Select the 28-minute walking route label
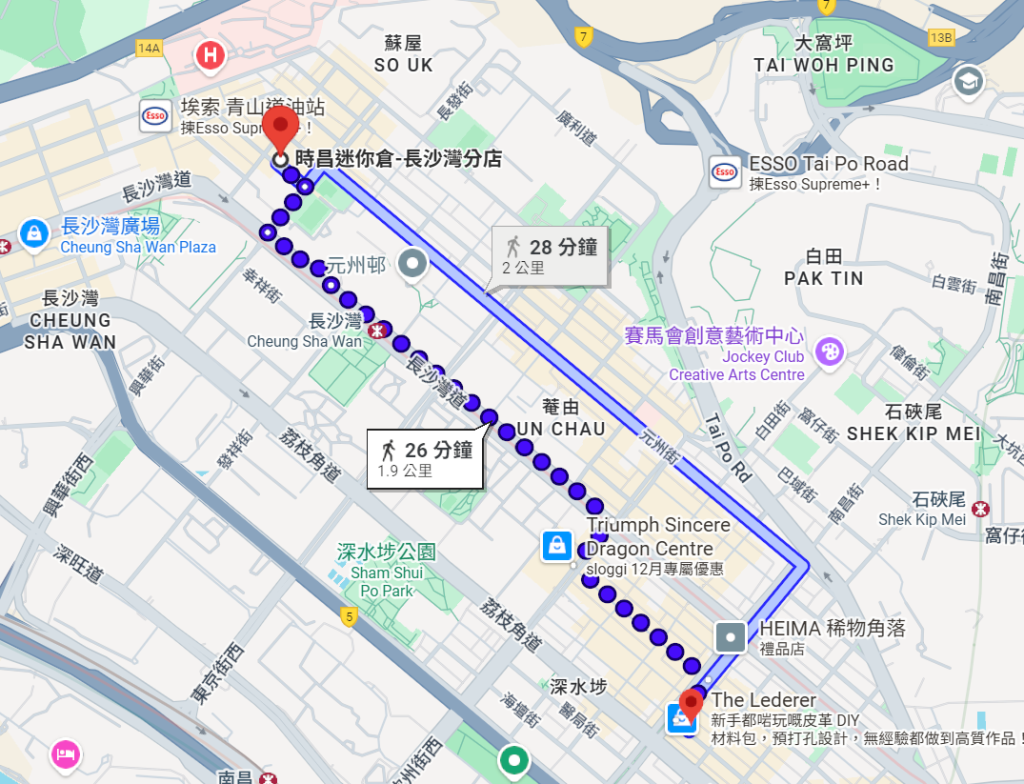This screenshot has height=784, width=1024. click(x=549, y=256)
